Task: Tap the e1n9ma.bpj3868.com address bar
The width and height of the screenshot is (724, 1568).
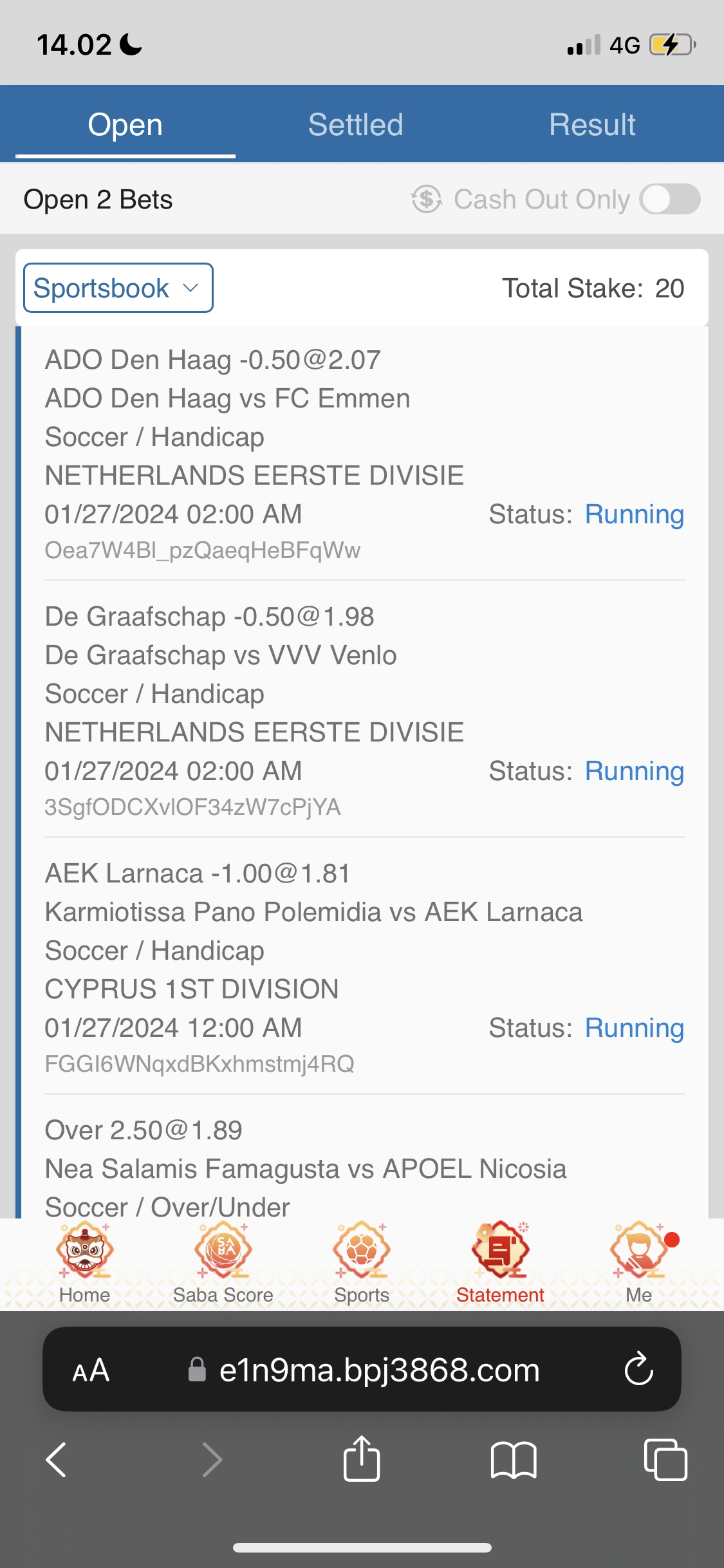Action: pyautogui.click(x=380, y=1370)
